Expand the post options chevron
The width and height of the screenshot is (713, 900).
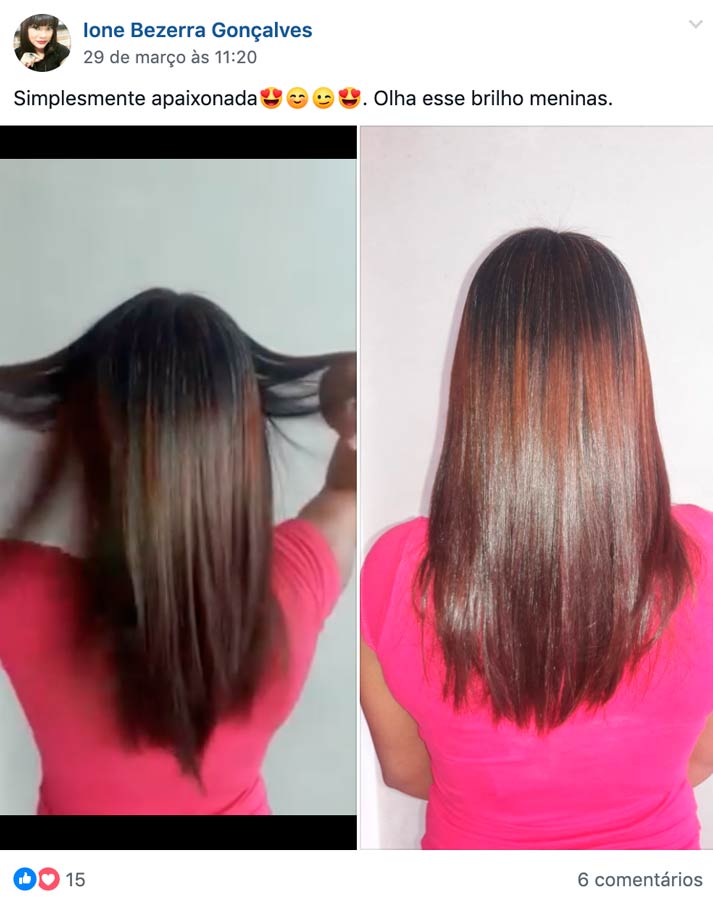[695, 24]
